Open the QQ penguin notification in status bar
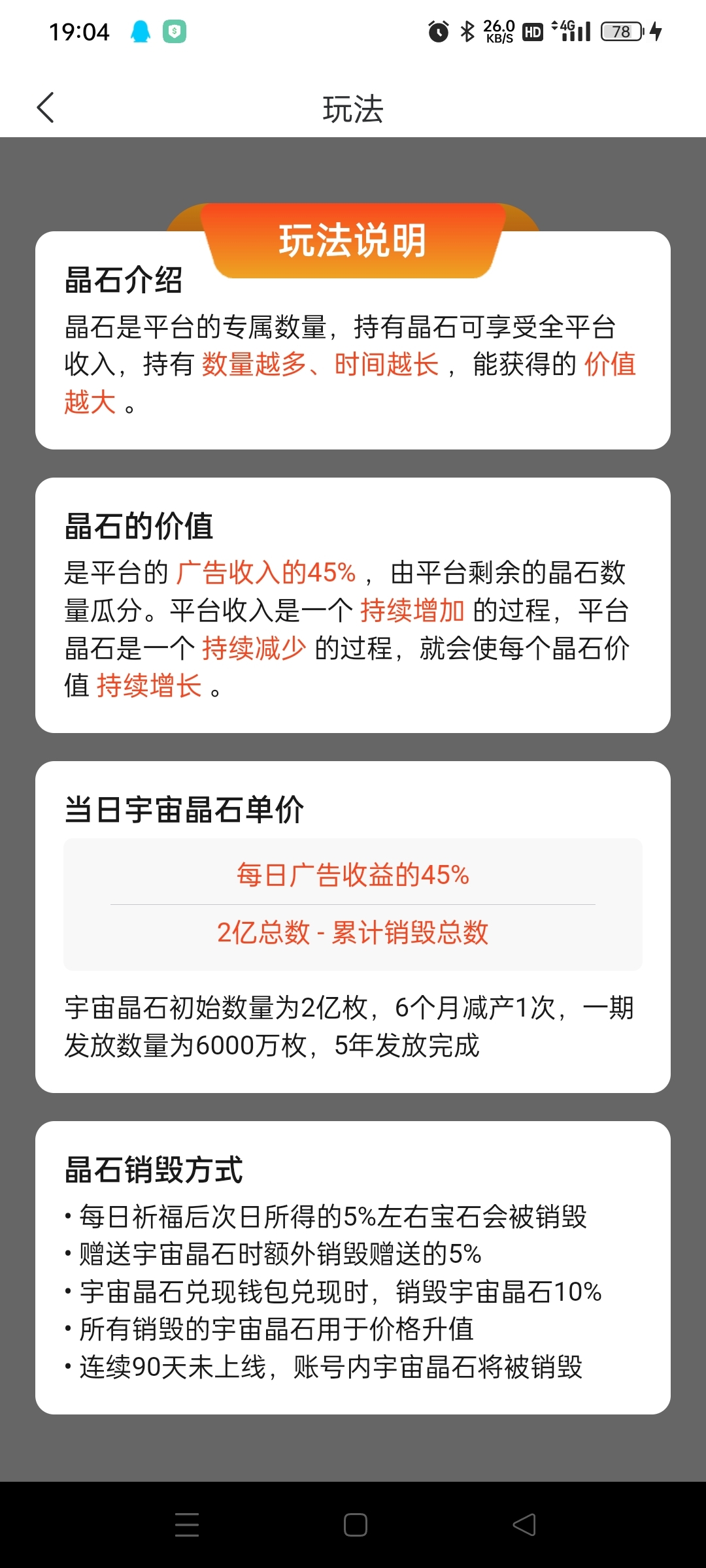 tap(139, 31)
